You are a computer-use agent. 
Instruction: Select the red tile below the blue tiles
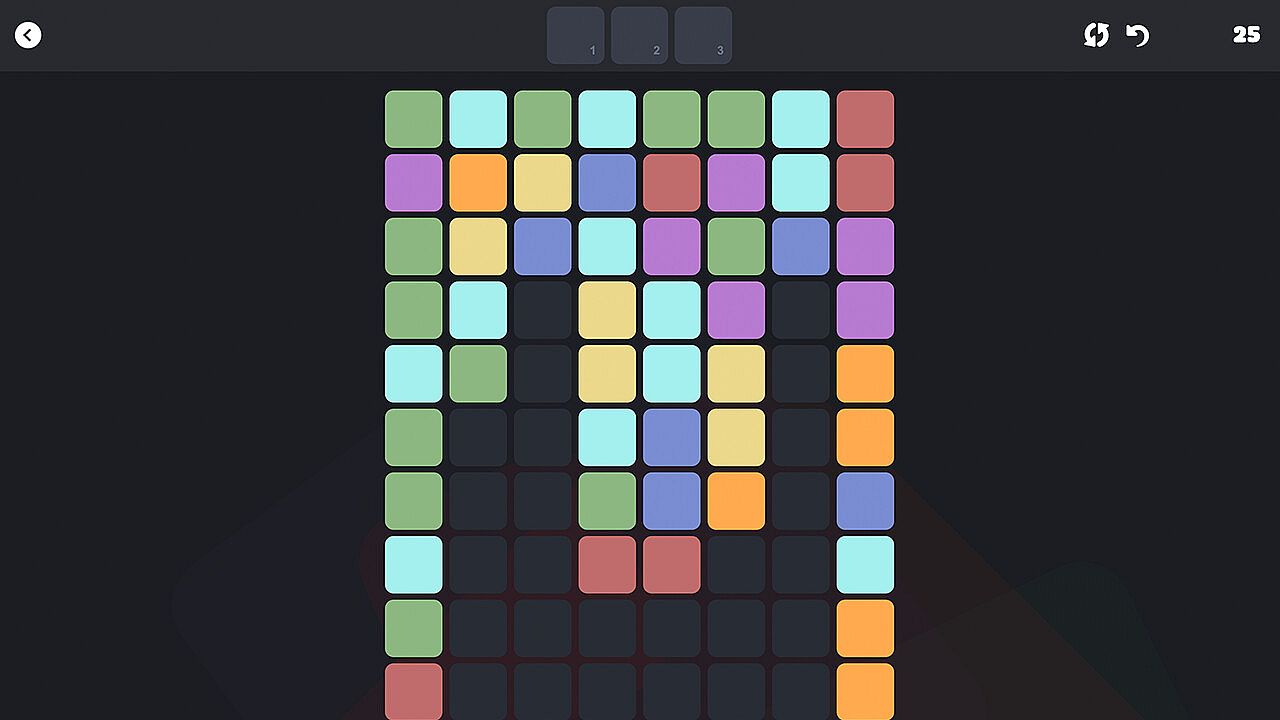click(x=671, y=564)
